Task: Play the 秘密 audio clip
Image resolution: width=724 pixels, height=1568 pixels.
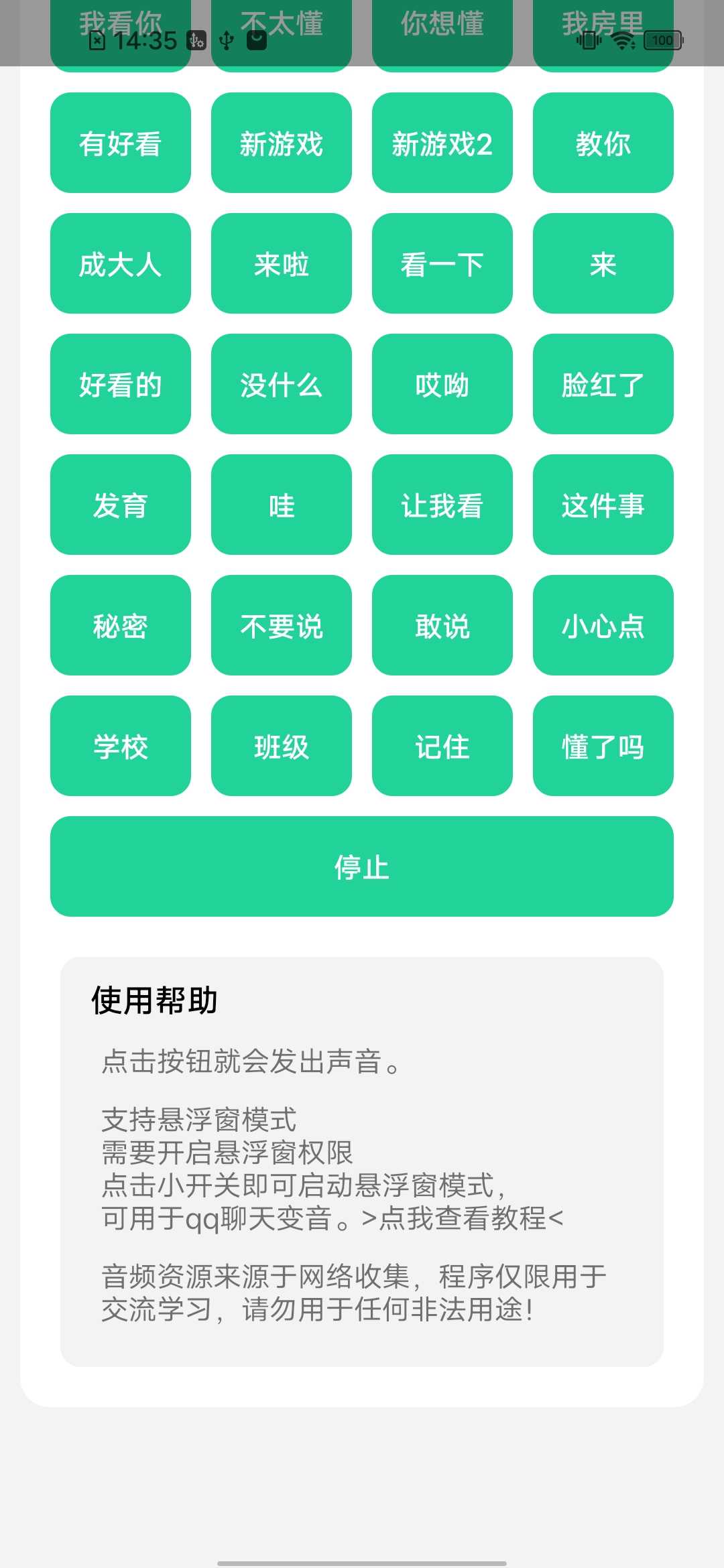Action: 120,625
